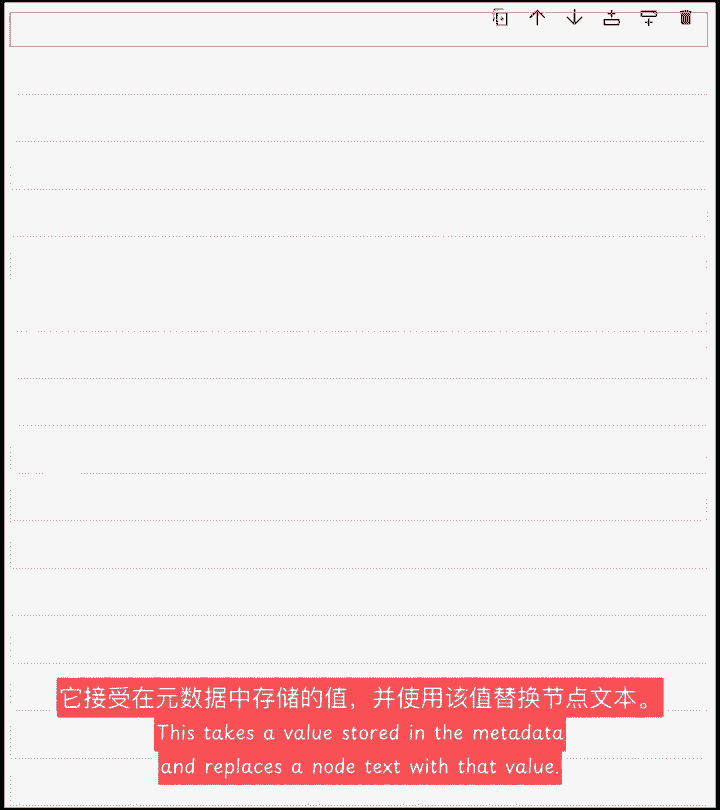Insert a new block above
720x810 pixels.
[612, 17]
